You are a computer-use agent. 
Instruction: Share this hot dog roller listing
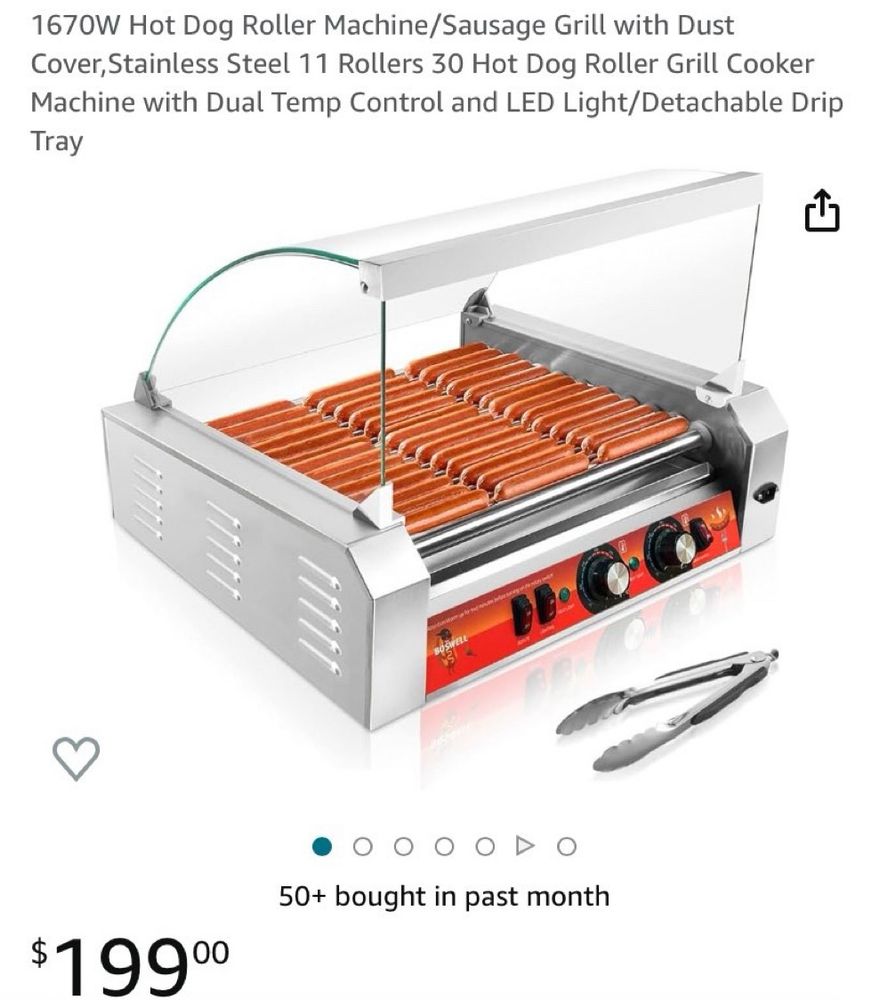[821, 212]
